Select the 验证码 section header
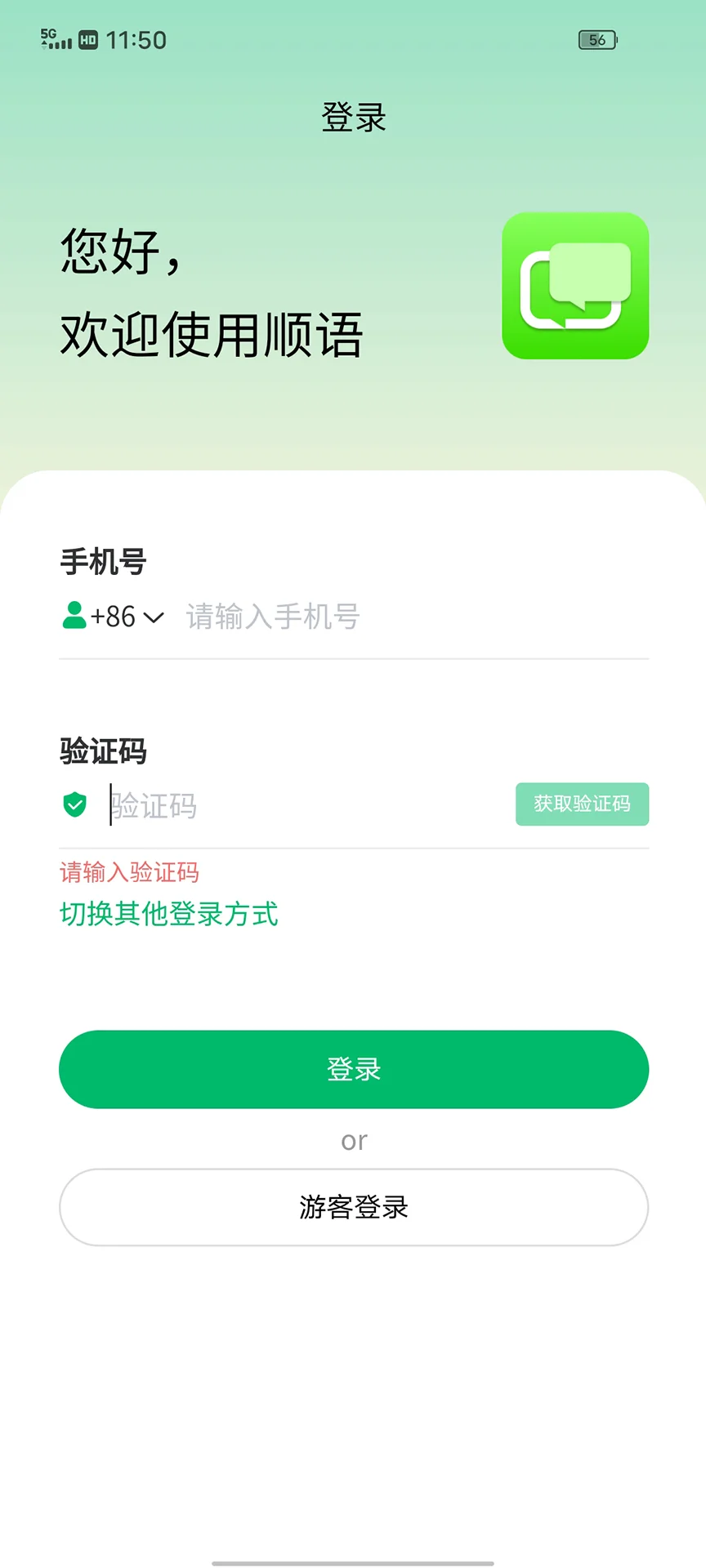Viewport: 706px width, 1568px height. pyautogui.click(x=102, y=751)
